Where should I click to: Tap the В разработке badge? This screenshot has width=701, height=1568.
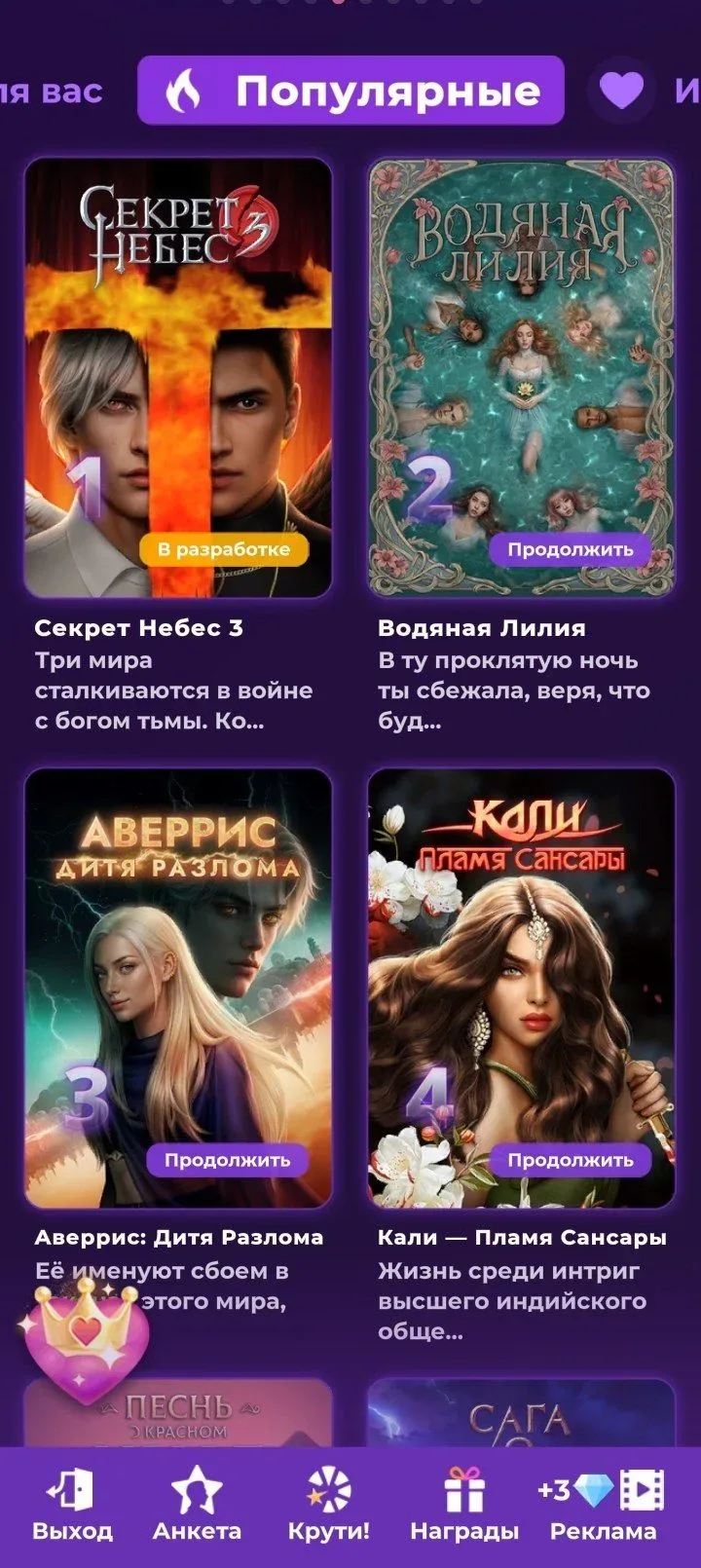pyautogui.click(x=224, y=549)
